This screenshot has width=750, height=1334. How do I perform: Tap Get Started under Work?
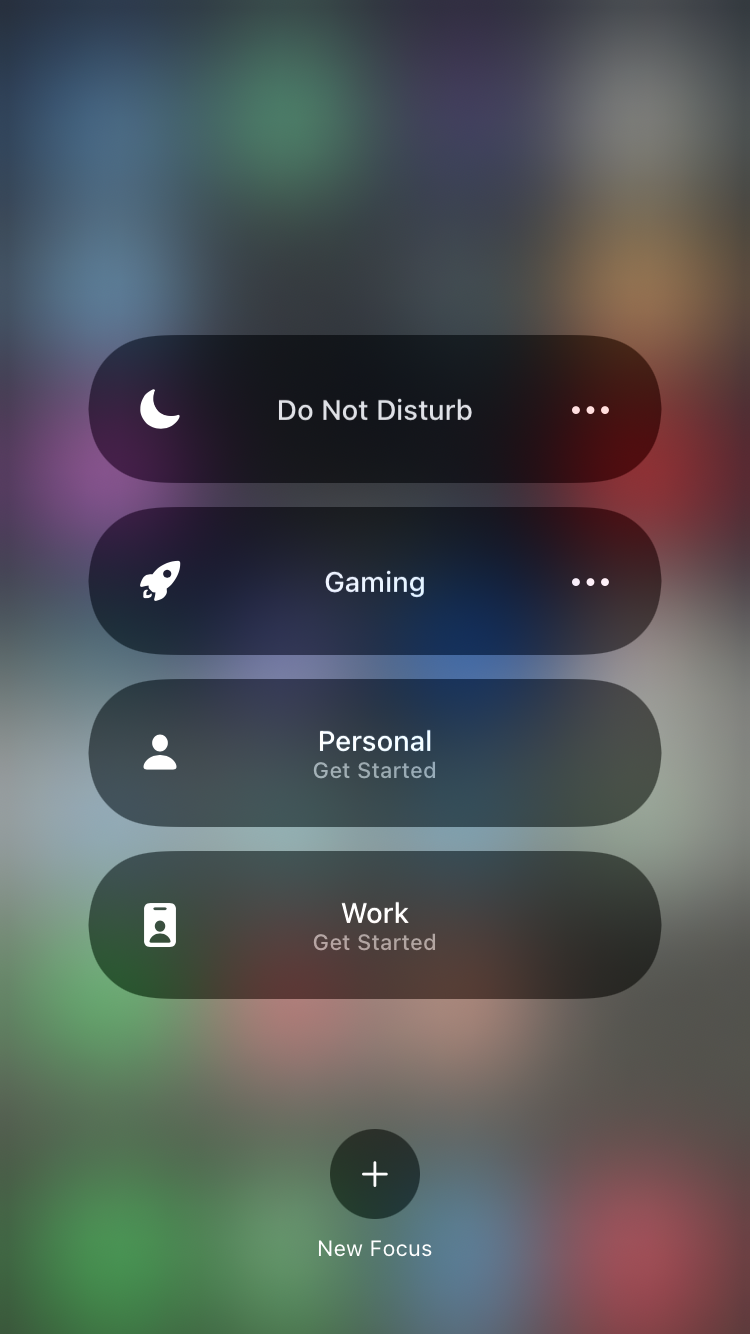click(374, 941)
